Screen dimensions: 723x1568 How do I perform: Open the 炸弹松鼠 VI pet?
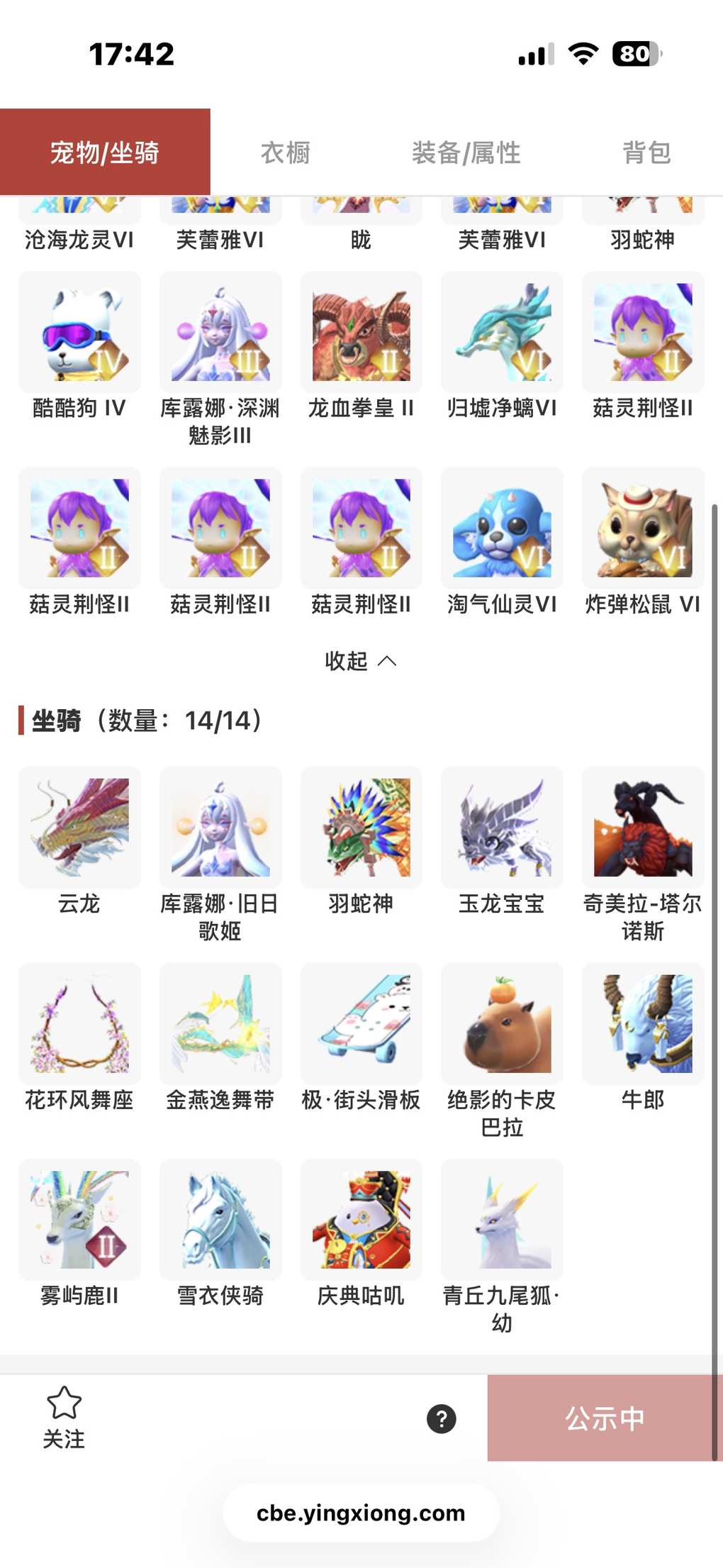coord(643,528)
